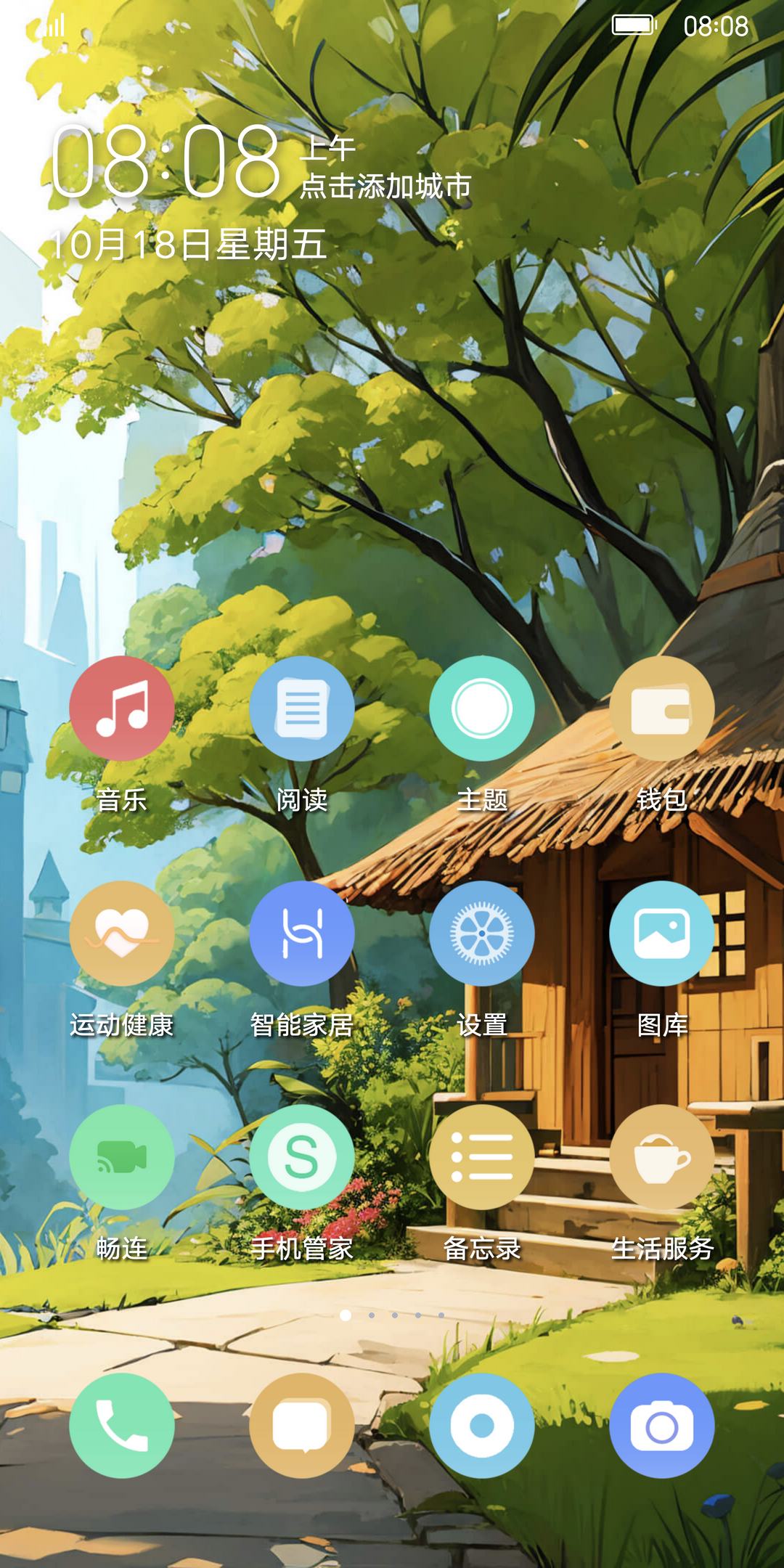
Task: Launch 运动健康 health app
Action: coord(121,934)
